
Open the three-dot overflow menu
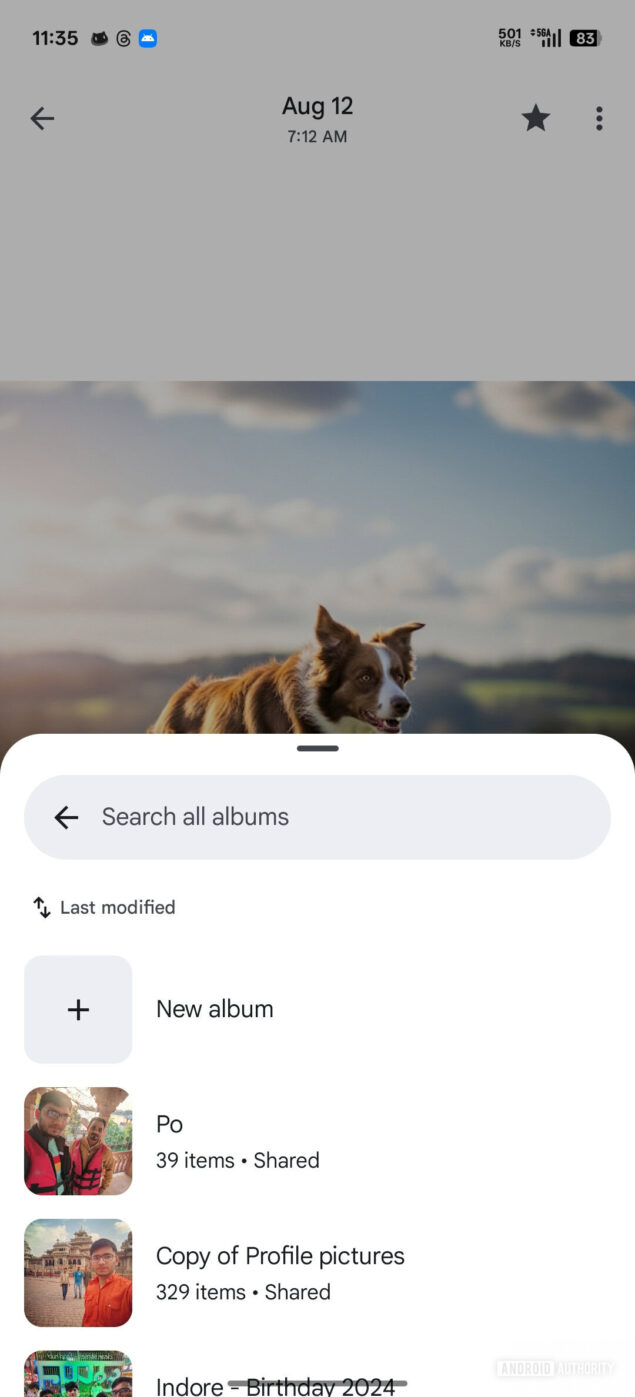point(599,119)
